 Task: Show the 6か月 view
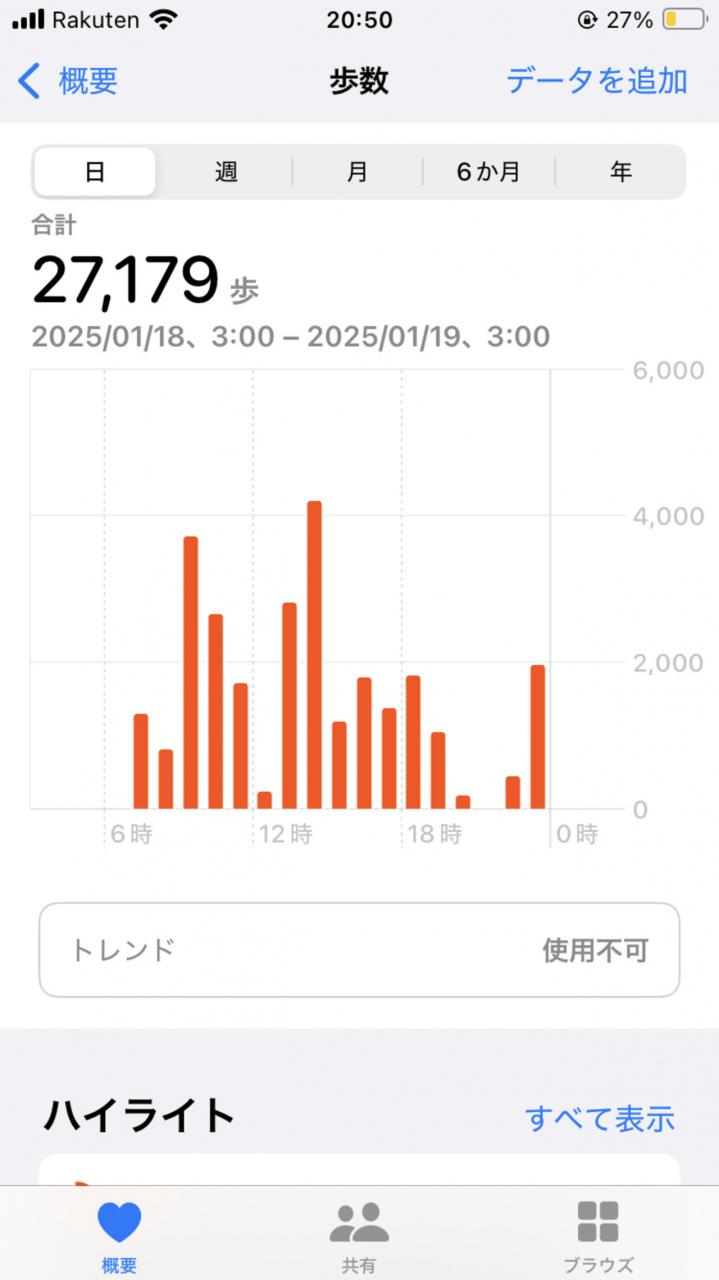pos(489,172)
